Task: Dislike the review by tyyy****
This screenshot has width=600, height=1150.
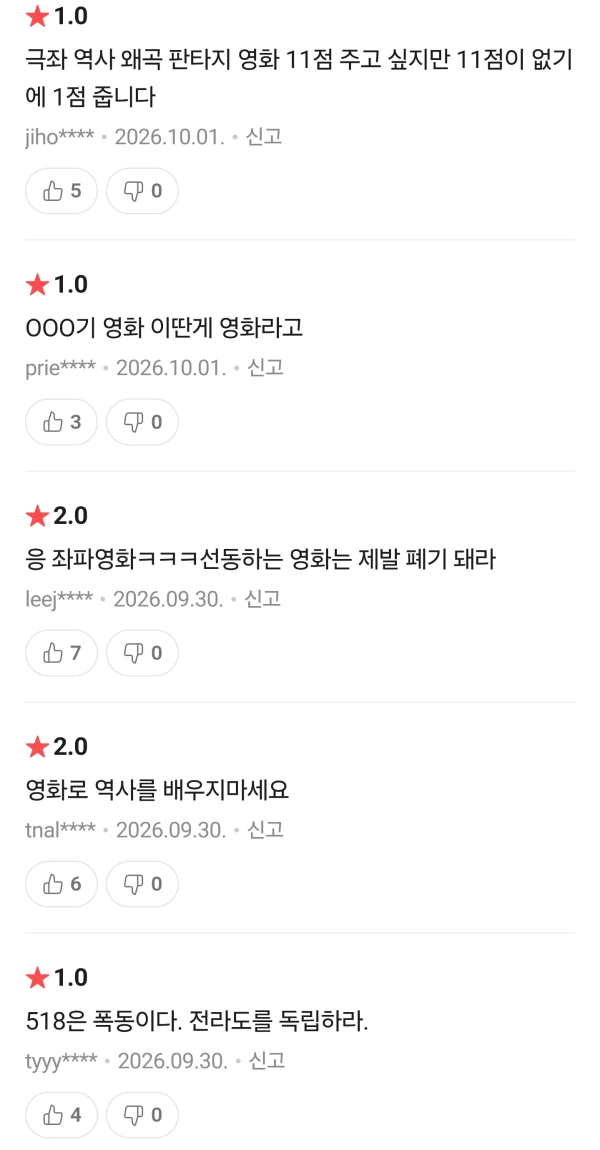Action: pyautogui.click(x=142, y=1116)
